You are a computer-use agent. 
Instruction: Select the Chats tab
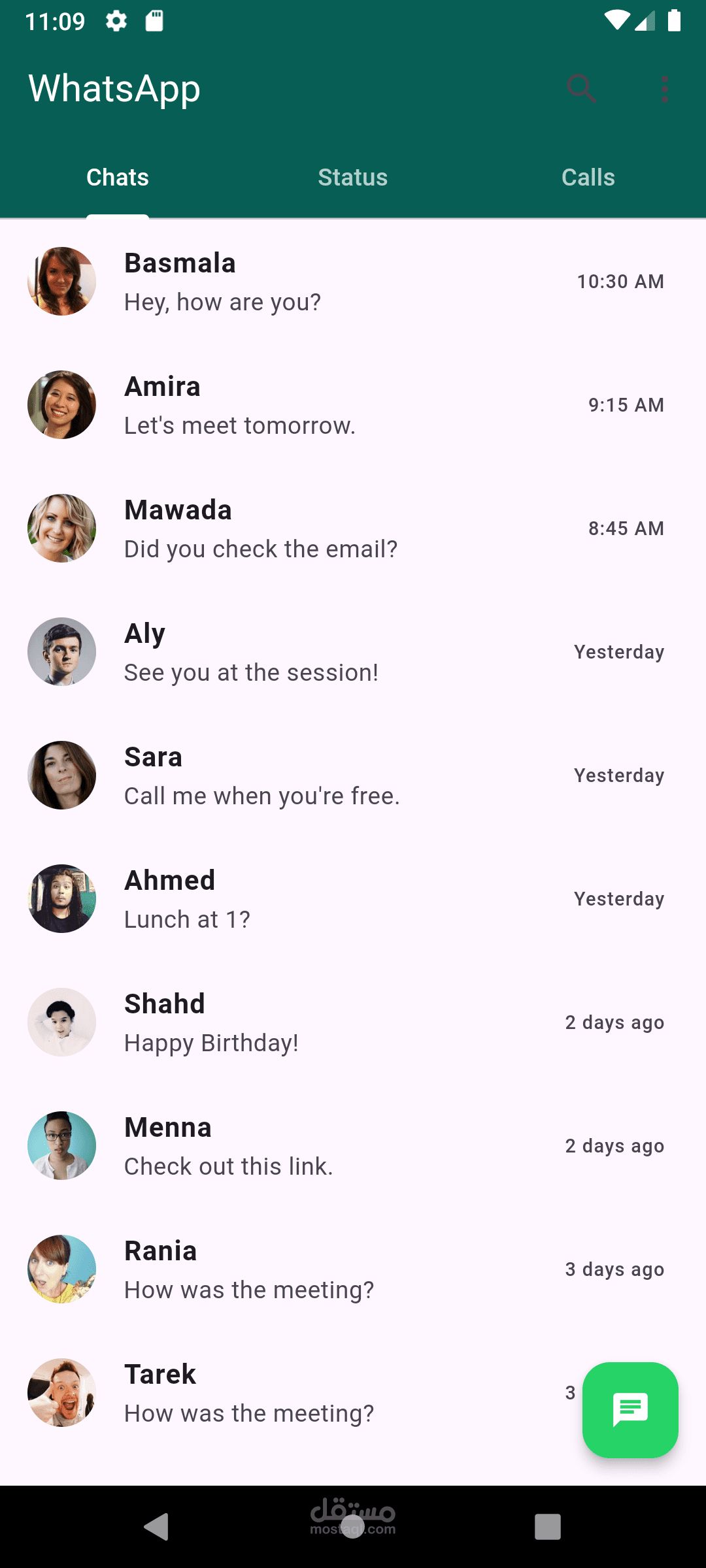point(117,176)
